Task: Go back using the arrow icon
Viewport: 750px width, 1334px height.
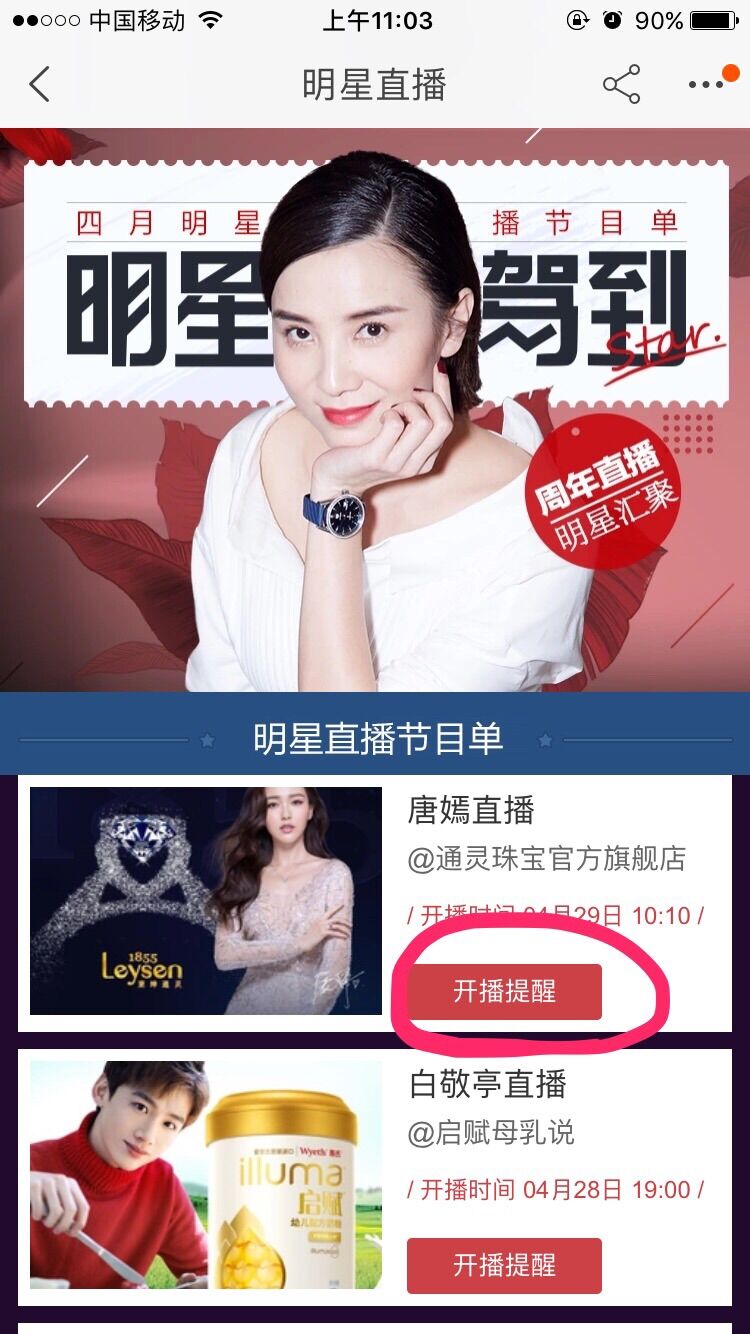Action: click(x=40, y=85)
